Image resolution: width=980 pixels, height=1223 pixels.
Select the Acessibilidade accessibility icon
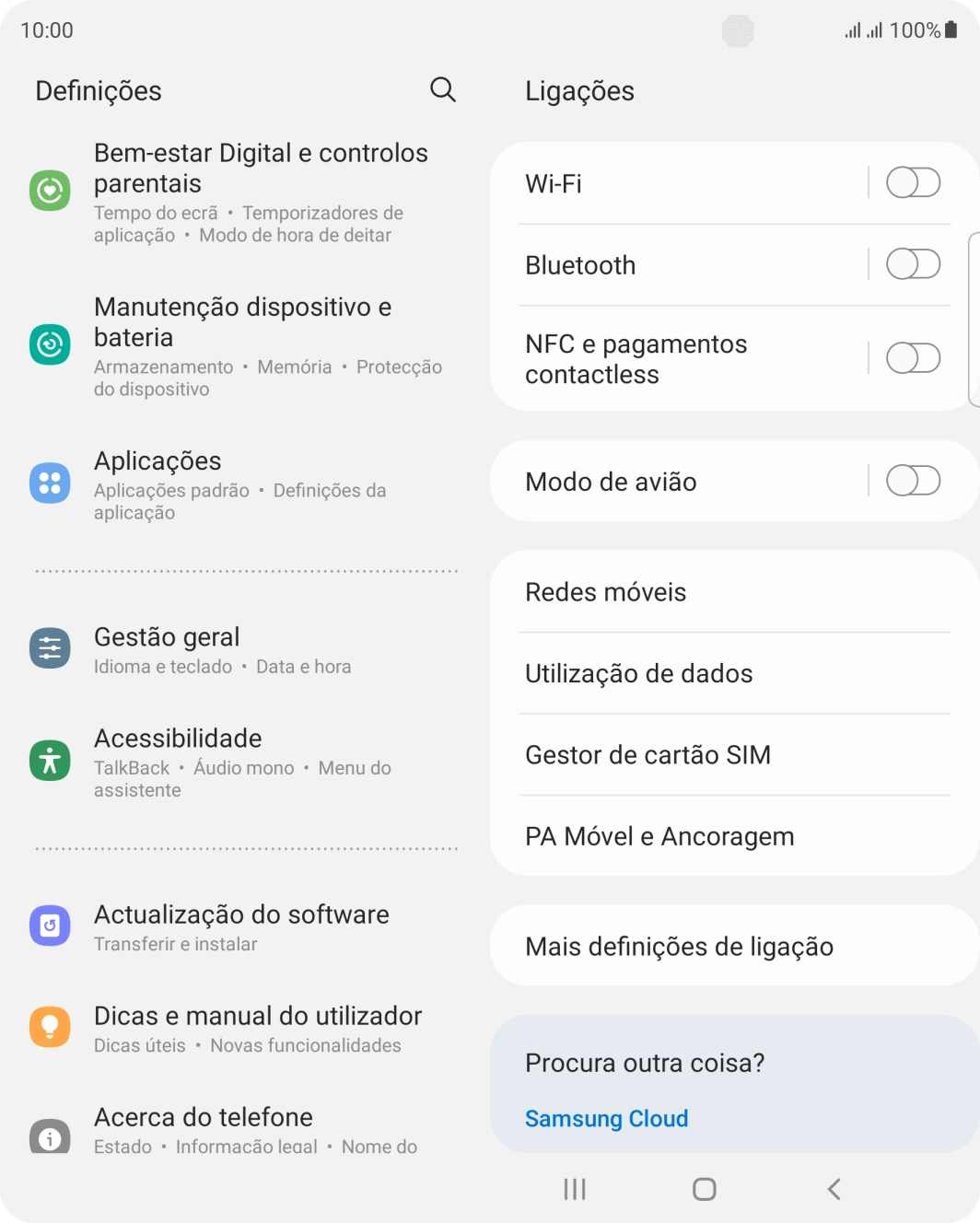click(x=51, y=761)
